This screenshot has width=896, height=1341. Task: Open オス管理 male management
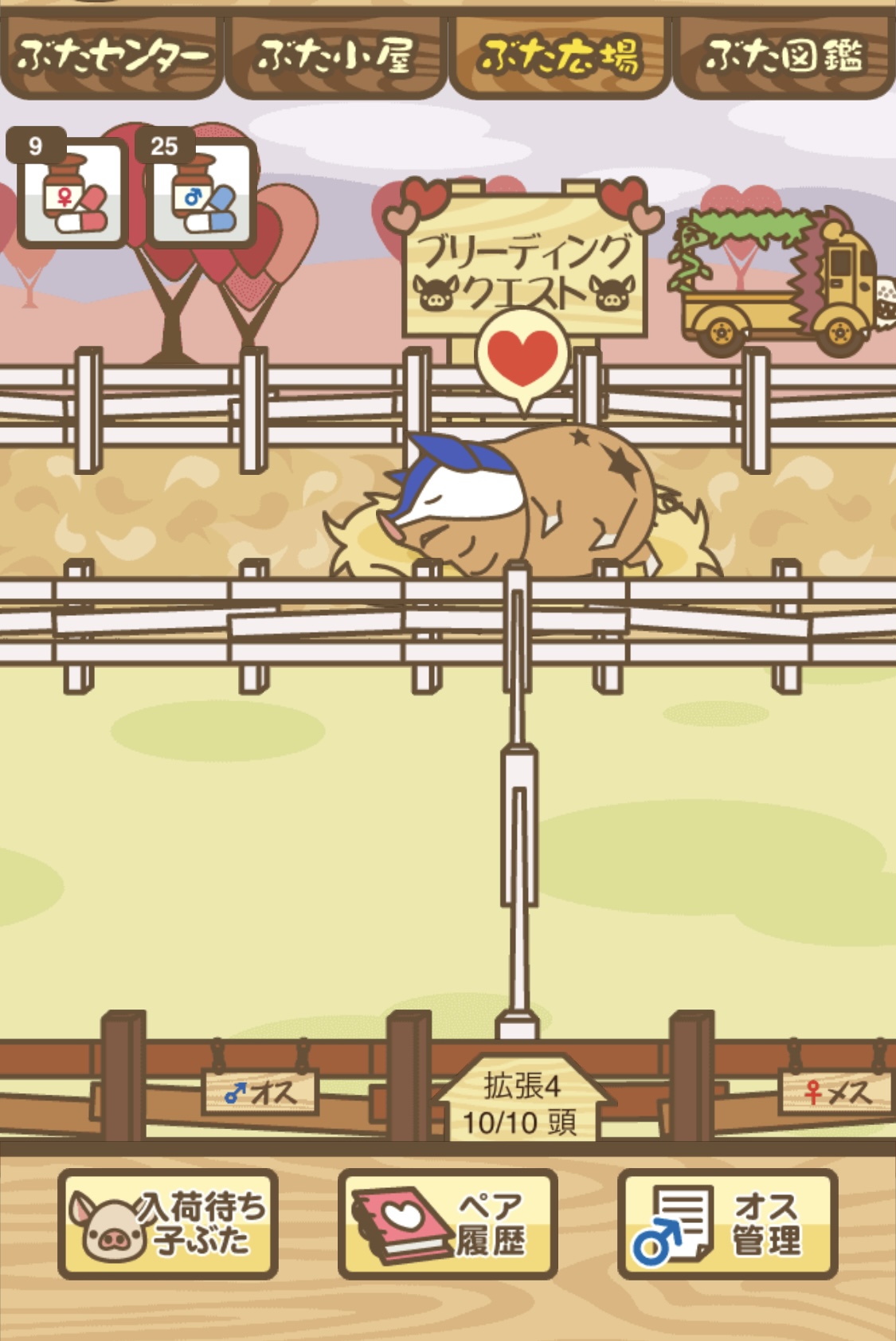[x=727, y=1224]
